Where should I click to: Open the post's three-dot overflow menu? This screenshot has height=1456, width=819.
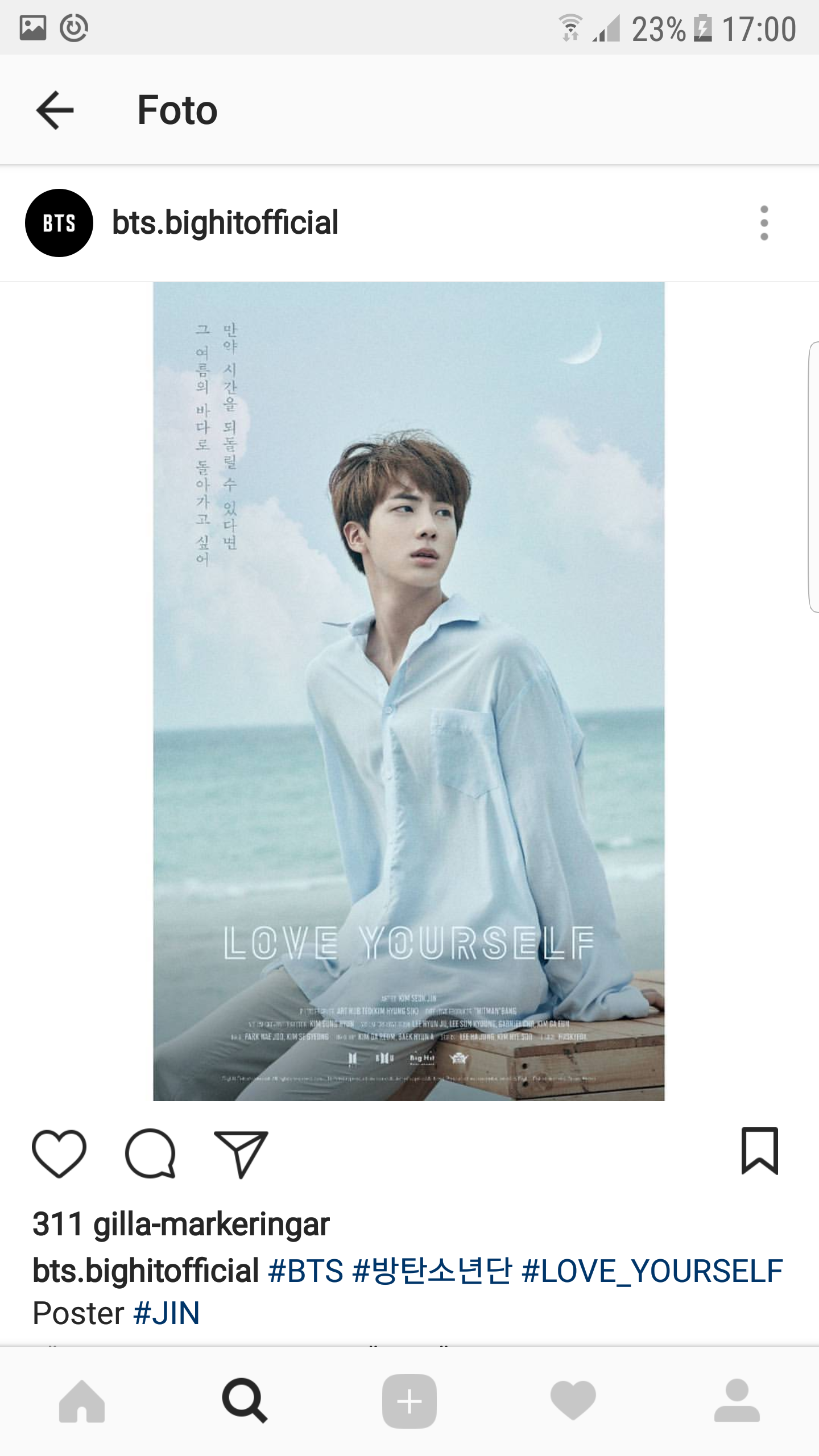coord(764,223)
